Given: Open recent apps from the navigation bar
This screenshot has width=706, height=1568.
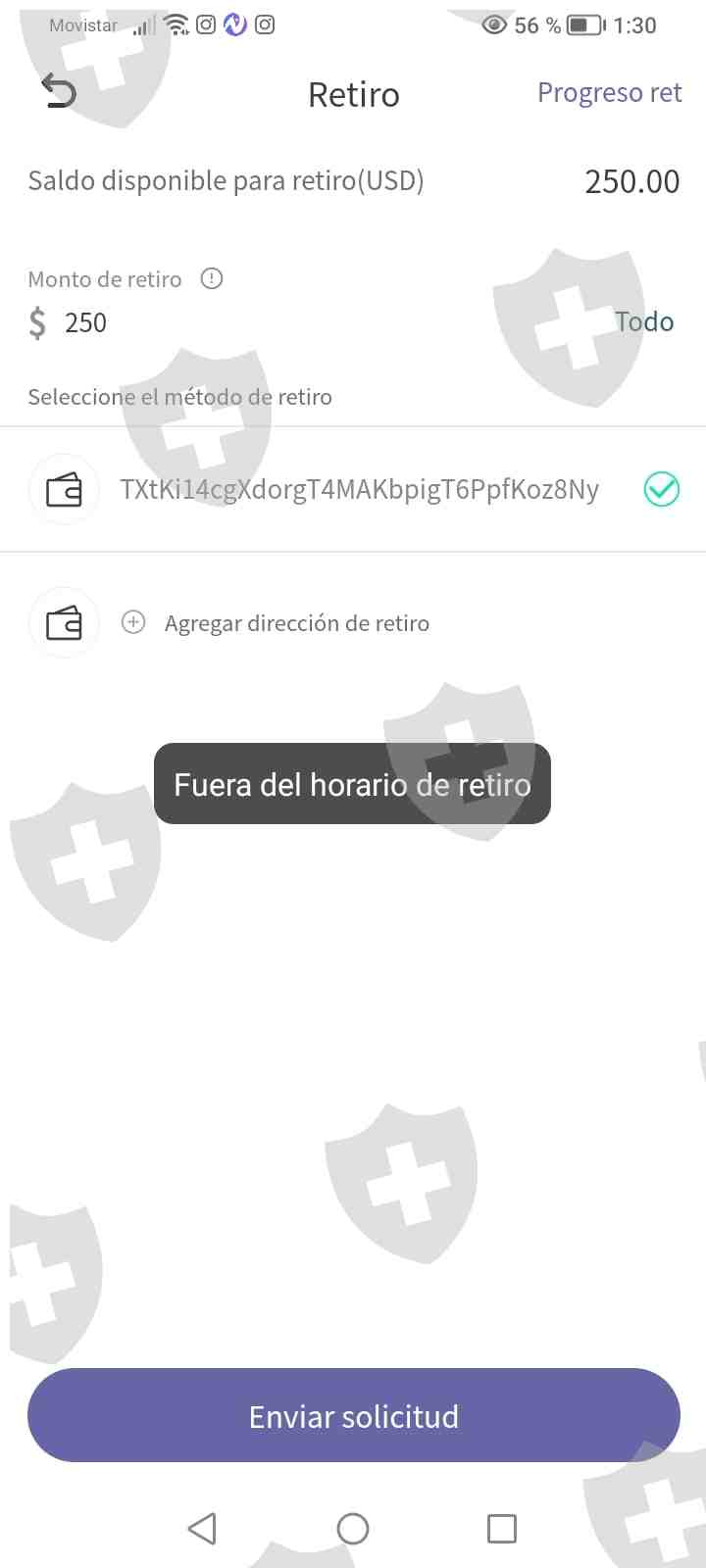Looking at the screenshot, I should tap(502, 1528).
